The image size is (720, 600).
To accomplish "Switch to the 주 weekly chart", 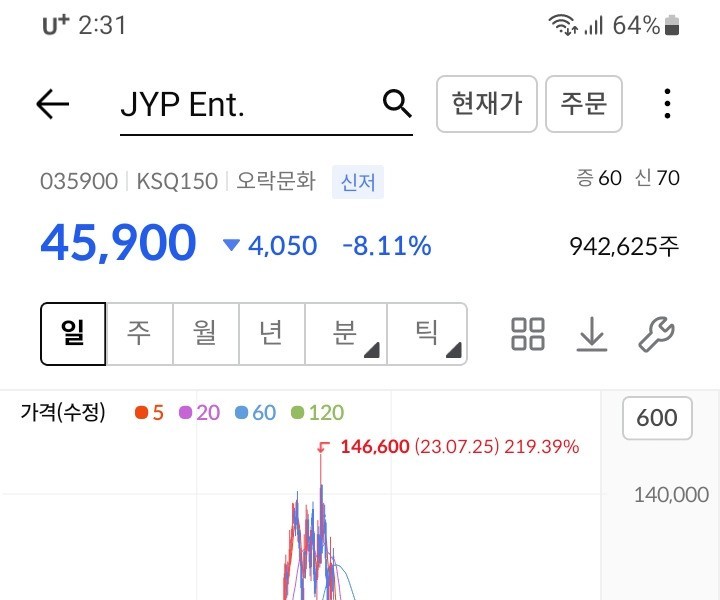I will click(139, 334).
